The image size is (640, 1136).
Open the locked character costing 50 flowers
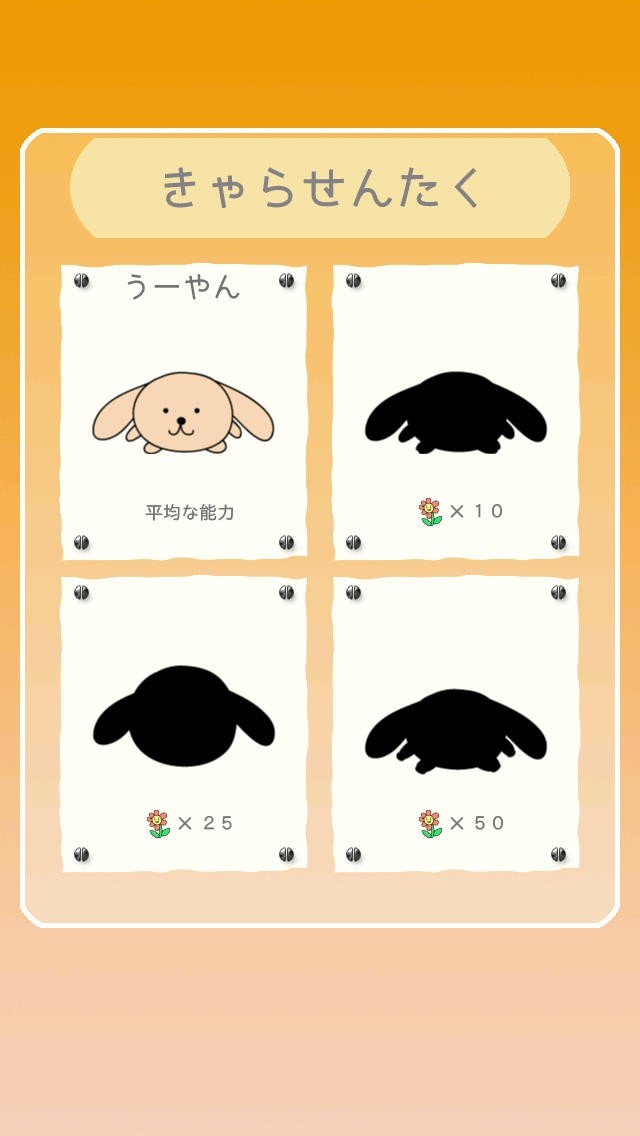click(x=456, y=724)
